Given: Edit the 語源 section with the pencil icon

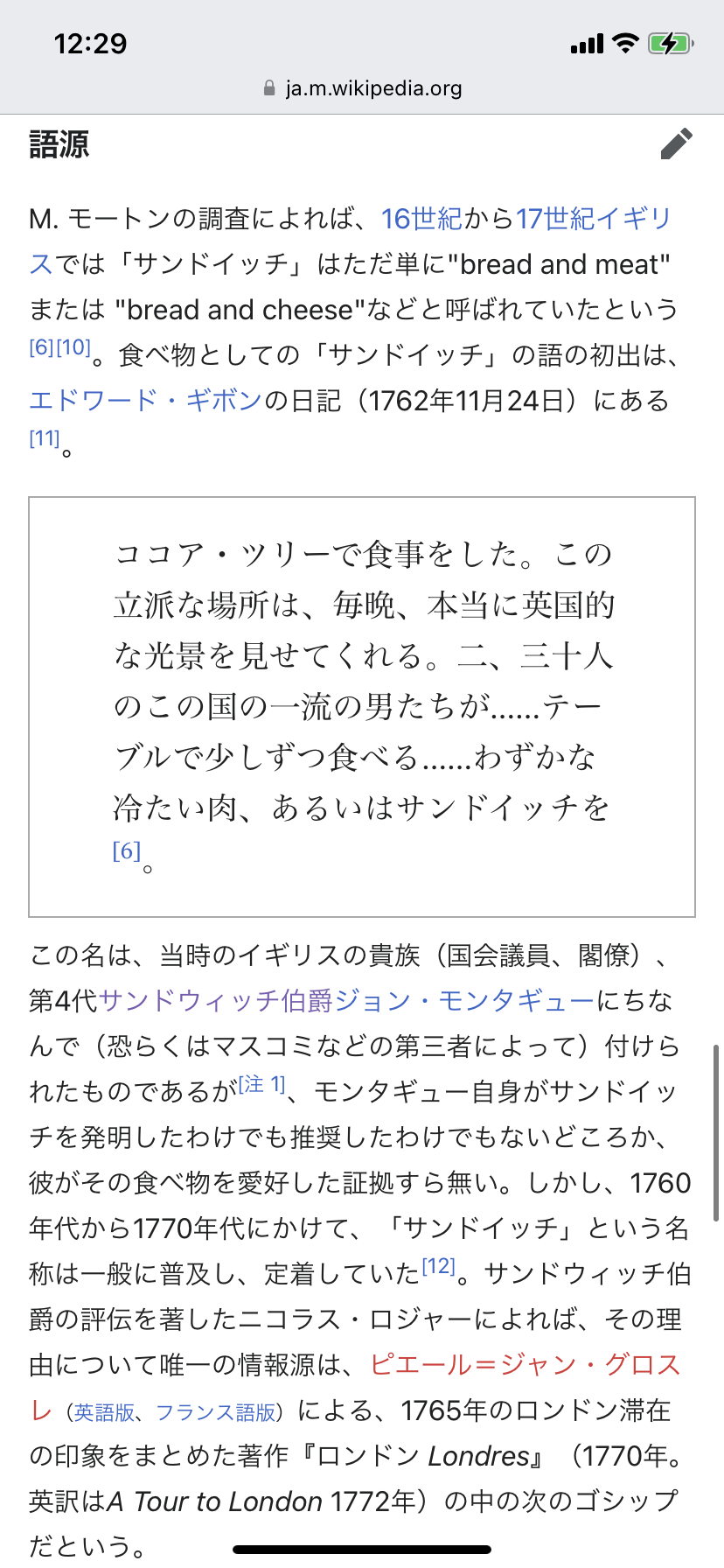Looking at the screenshot, I should [677, 144].
